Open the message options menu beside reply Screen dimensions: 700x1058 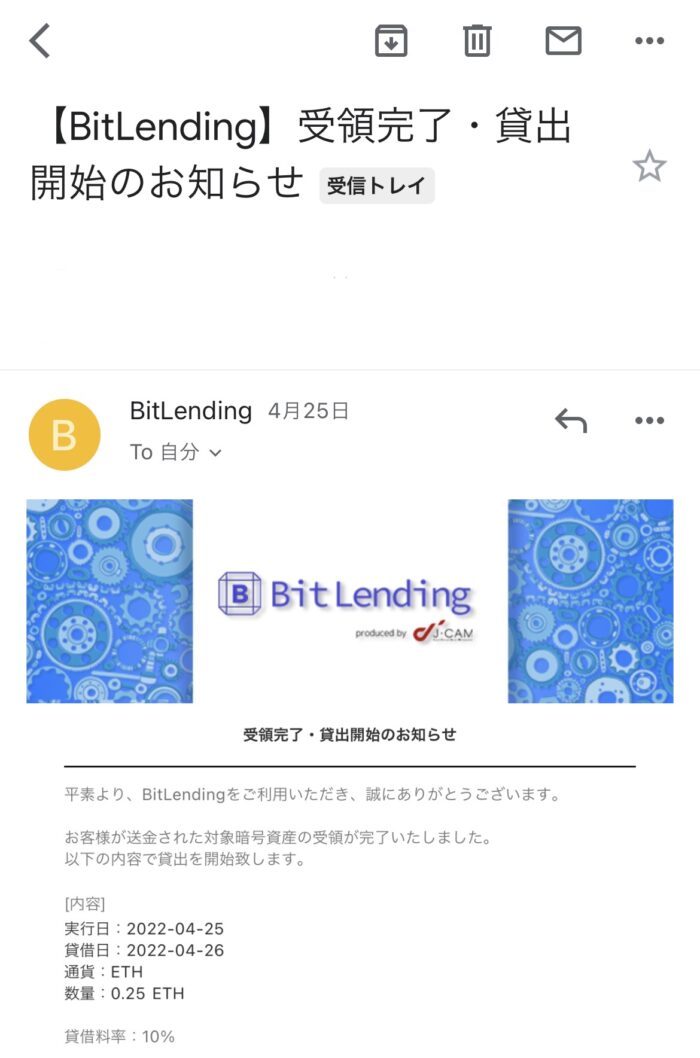pyautogui.click(x=649, y=421)
